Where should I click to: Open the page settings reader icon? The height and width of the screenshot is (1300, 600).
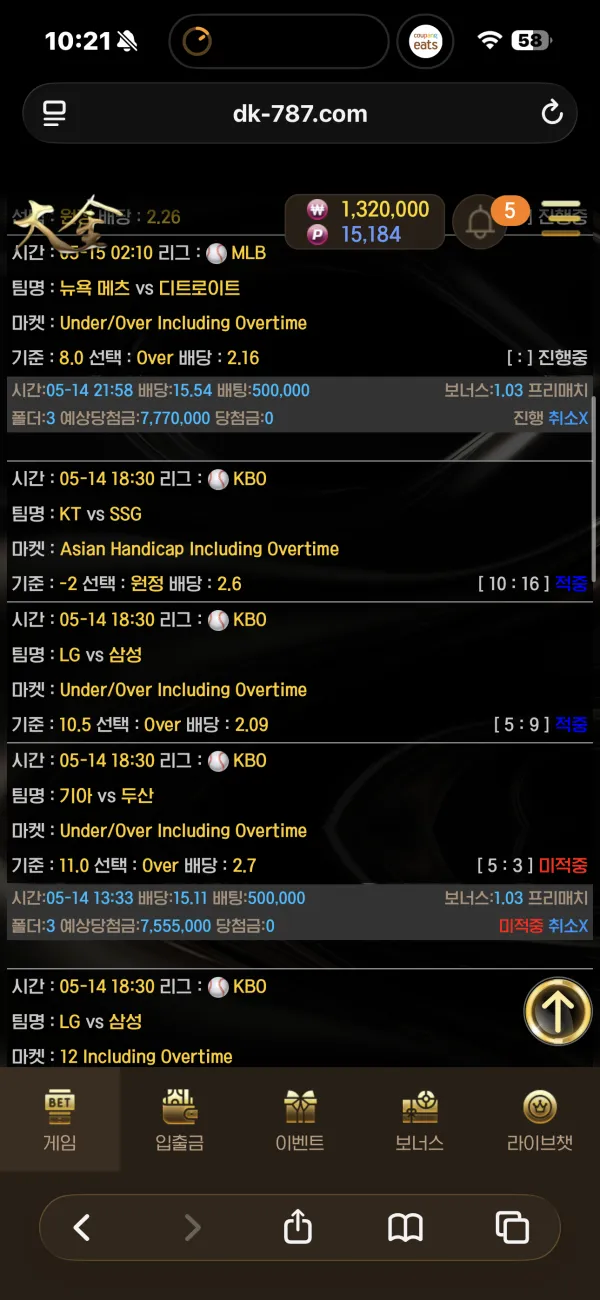[x=54, y=113]
